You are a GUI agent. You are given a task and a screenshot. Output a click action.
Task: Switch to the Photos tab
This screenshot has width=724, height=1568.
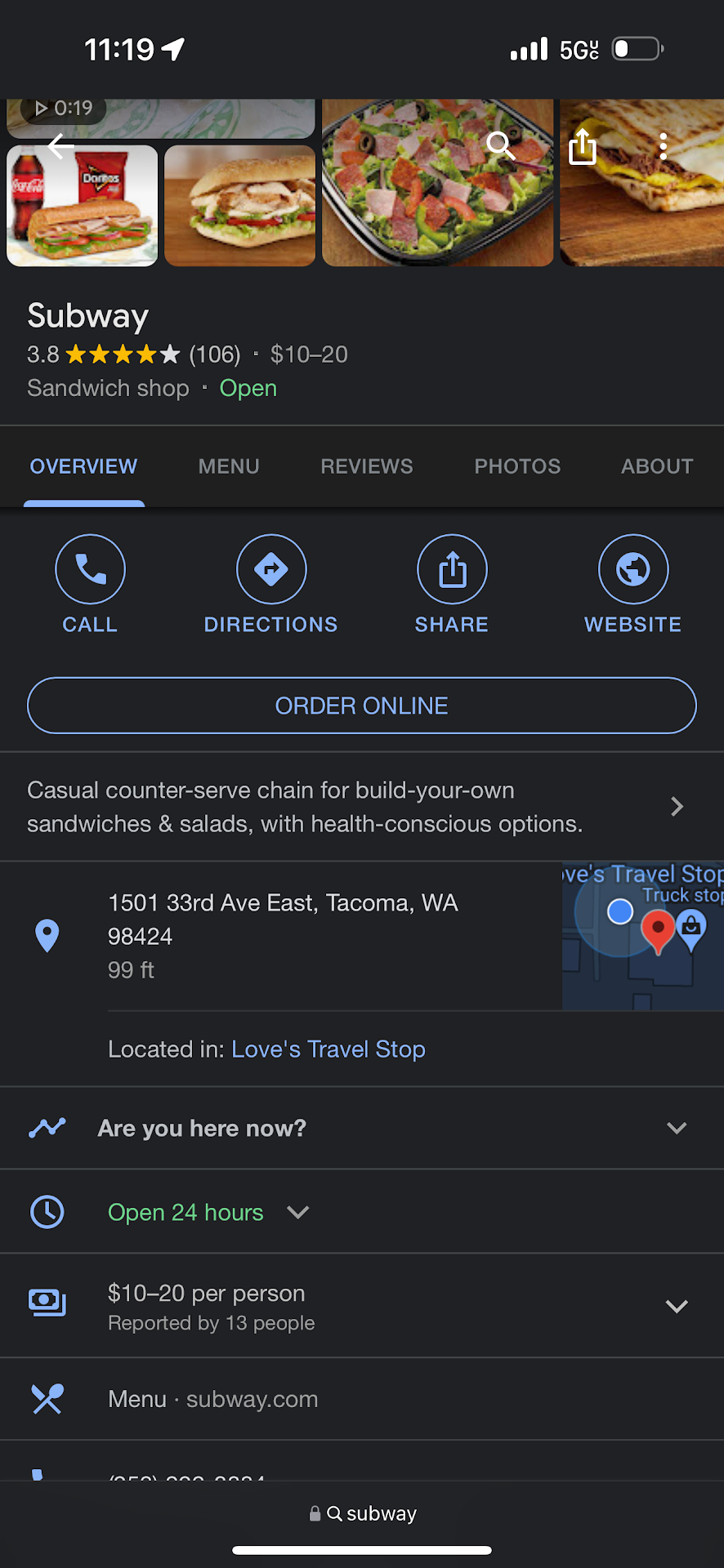pos(517,466)
